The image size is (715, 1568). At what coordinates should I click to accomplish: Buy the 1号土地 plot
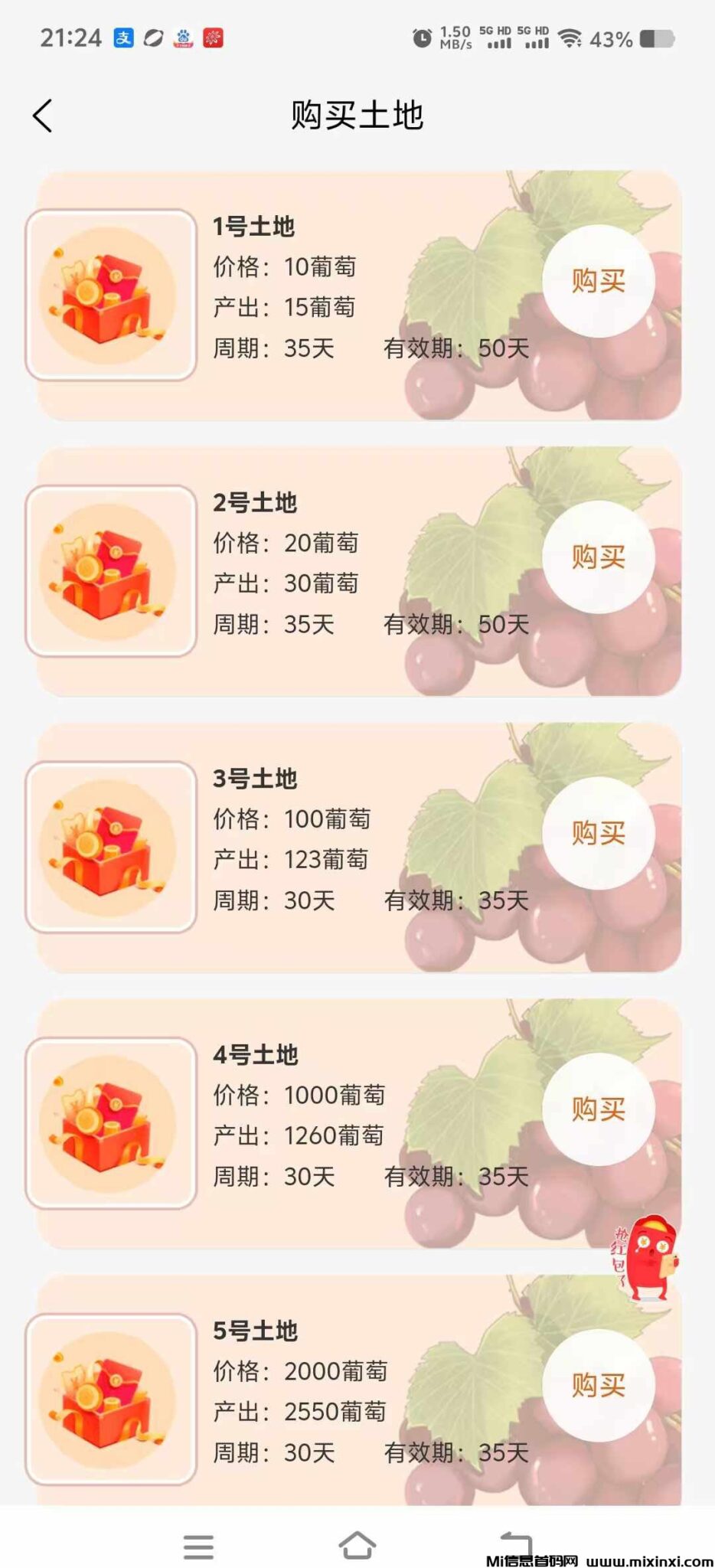[598, 281]
